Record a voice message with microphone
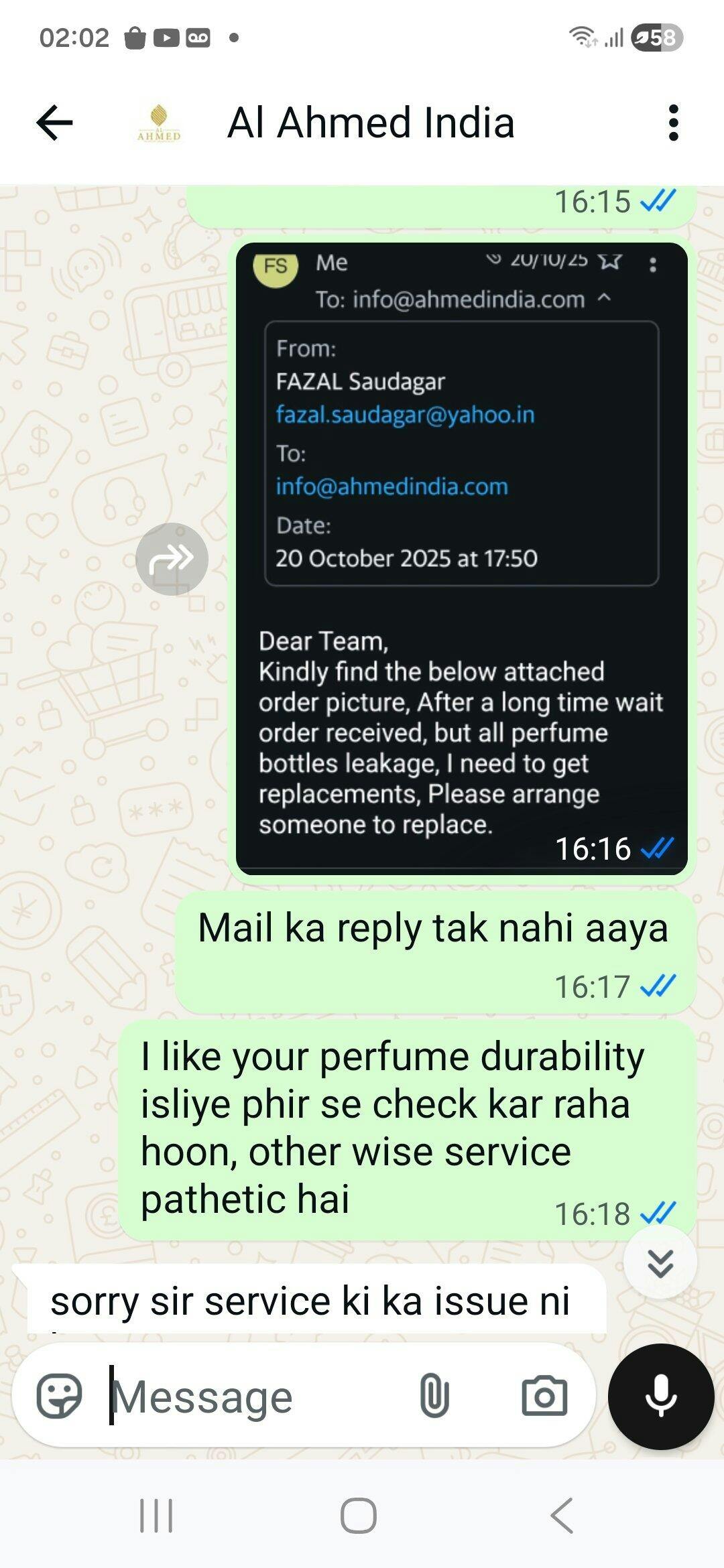The height and width of the screenshot is (1568, 724). coord(660,1396)
